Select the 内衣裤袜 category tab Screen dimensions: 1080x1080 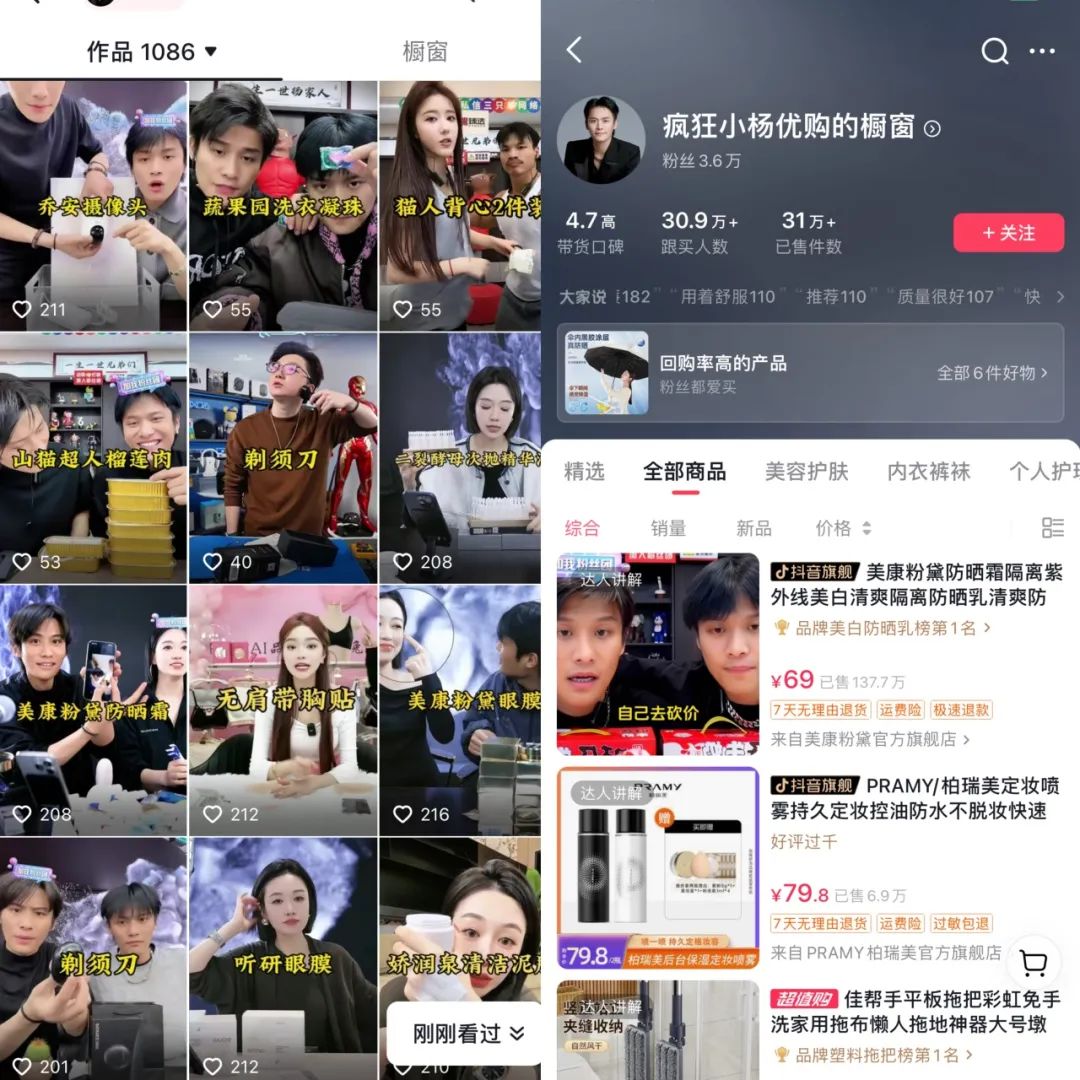click(x=928, y=472)
